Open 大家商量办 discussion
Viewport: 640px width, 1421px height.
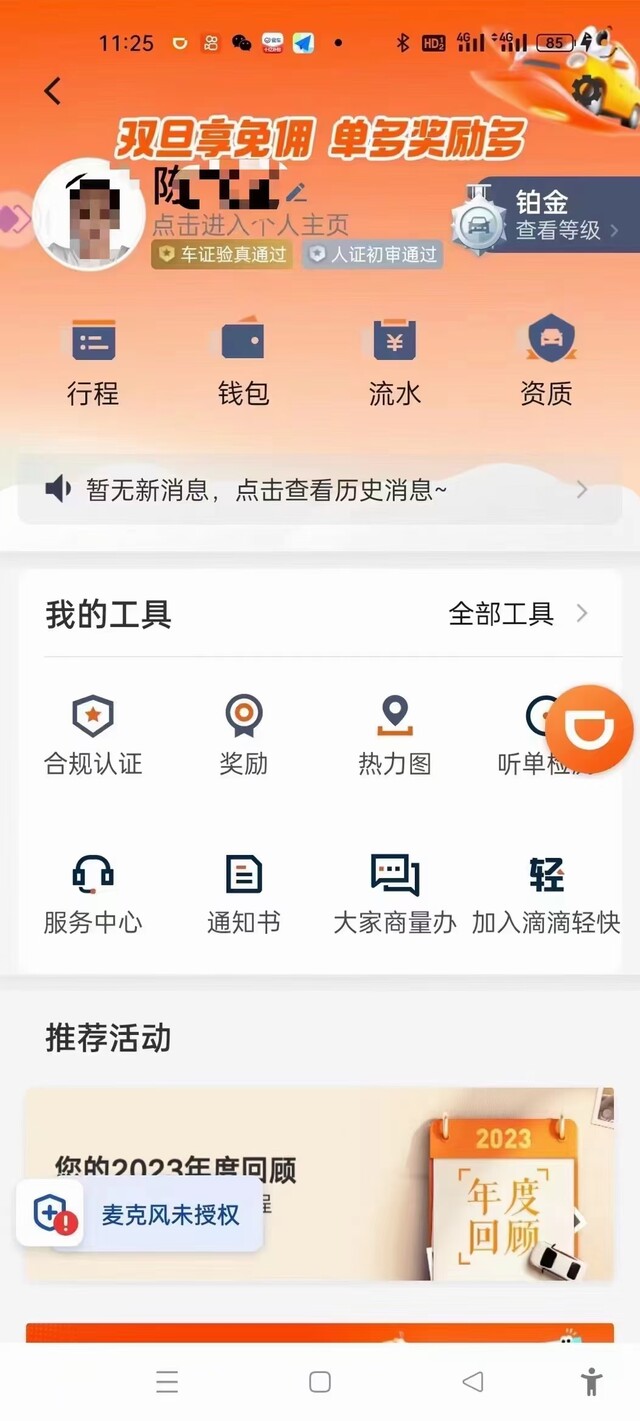tap(394, 895)
